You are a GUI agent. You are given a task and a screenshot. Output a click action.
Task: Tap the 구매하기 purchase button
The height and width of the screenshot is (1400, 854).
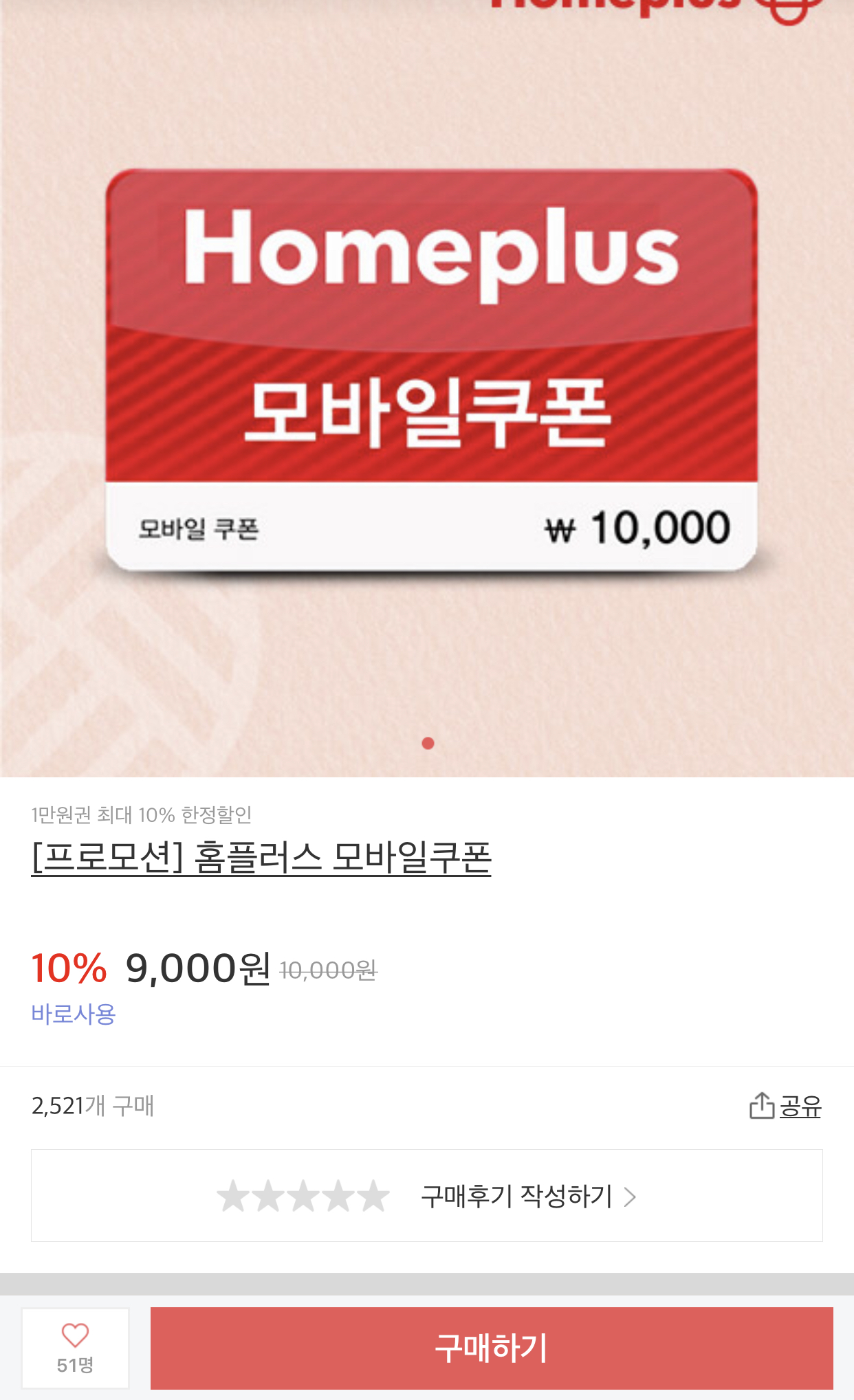[492, 1348]
